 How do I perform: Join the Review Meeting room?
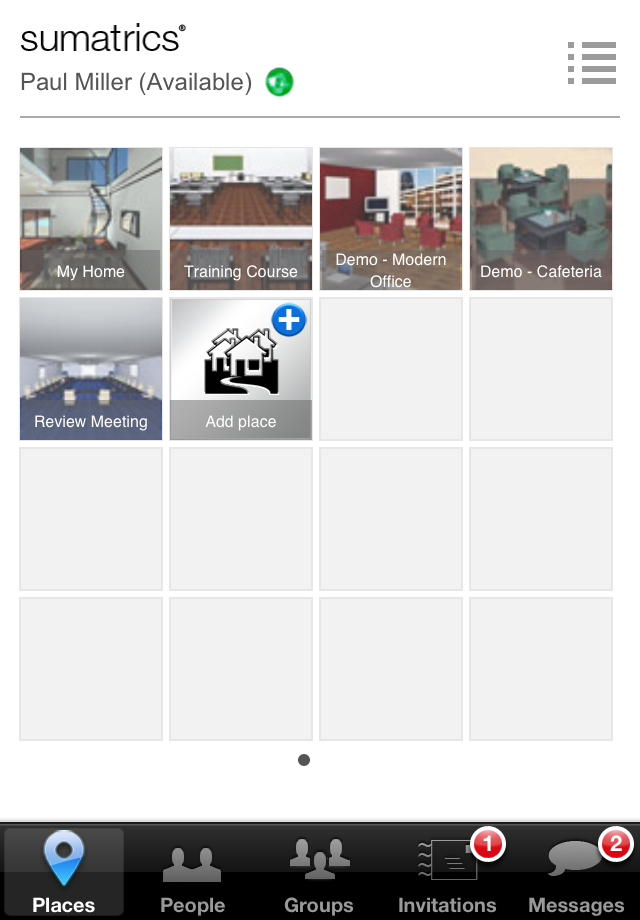tap(91, 368)
